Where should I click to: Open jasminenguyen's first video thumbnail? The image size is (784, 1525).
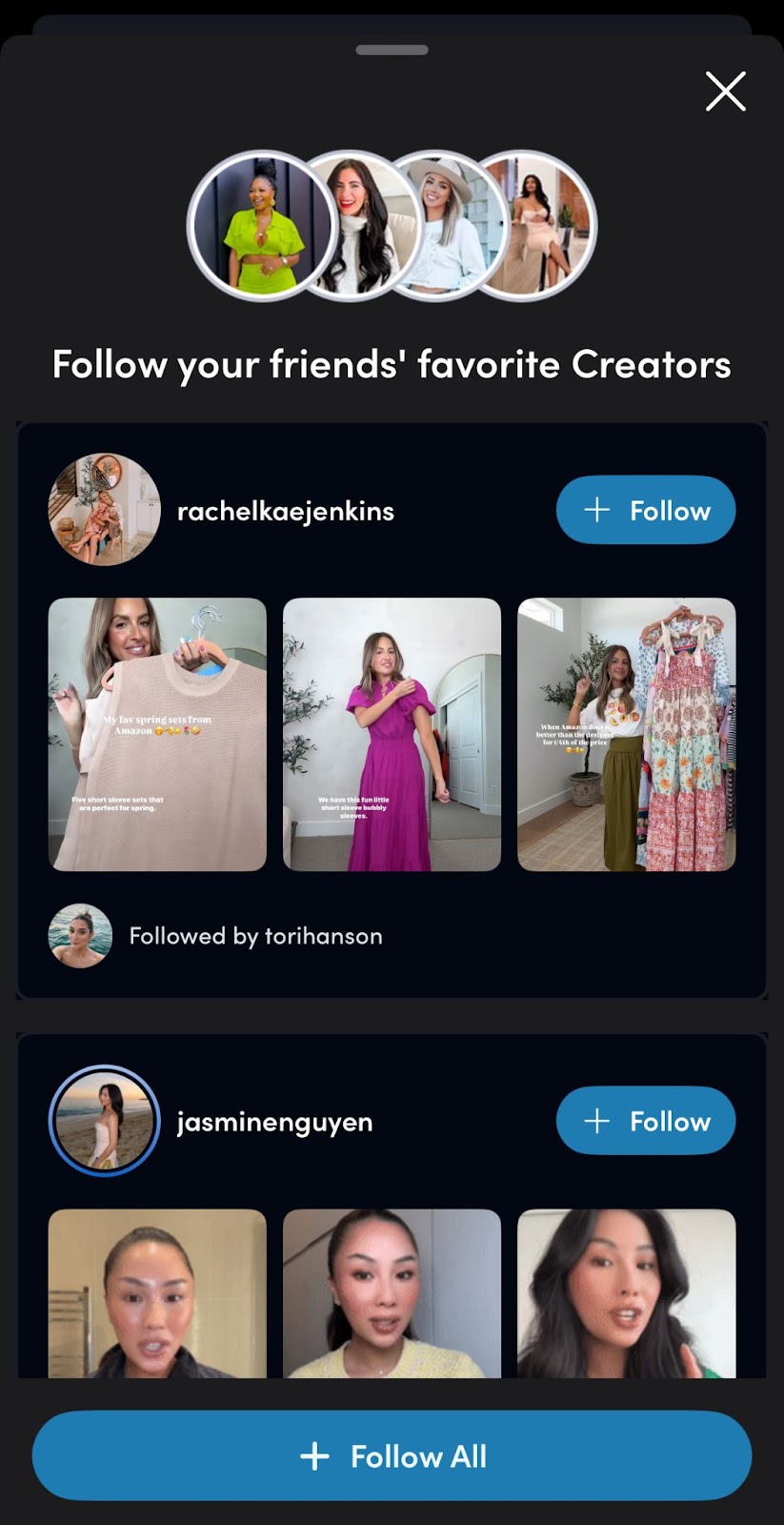(157, 1293)
